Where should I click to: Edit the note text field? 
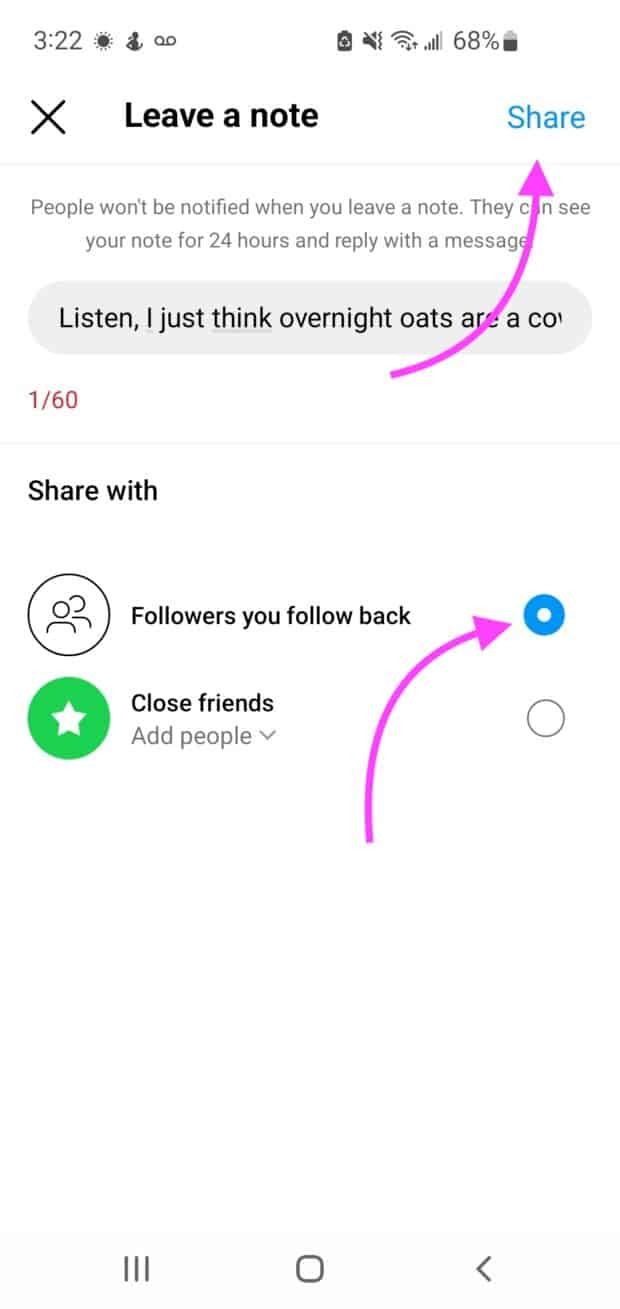click(x=308, y=318)
